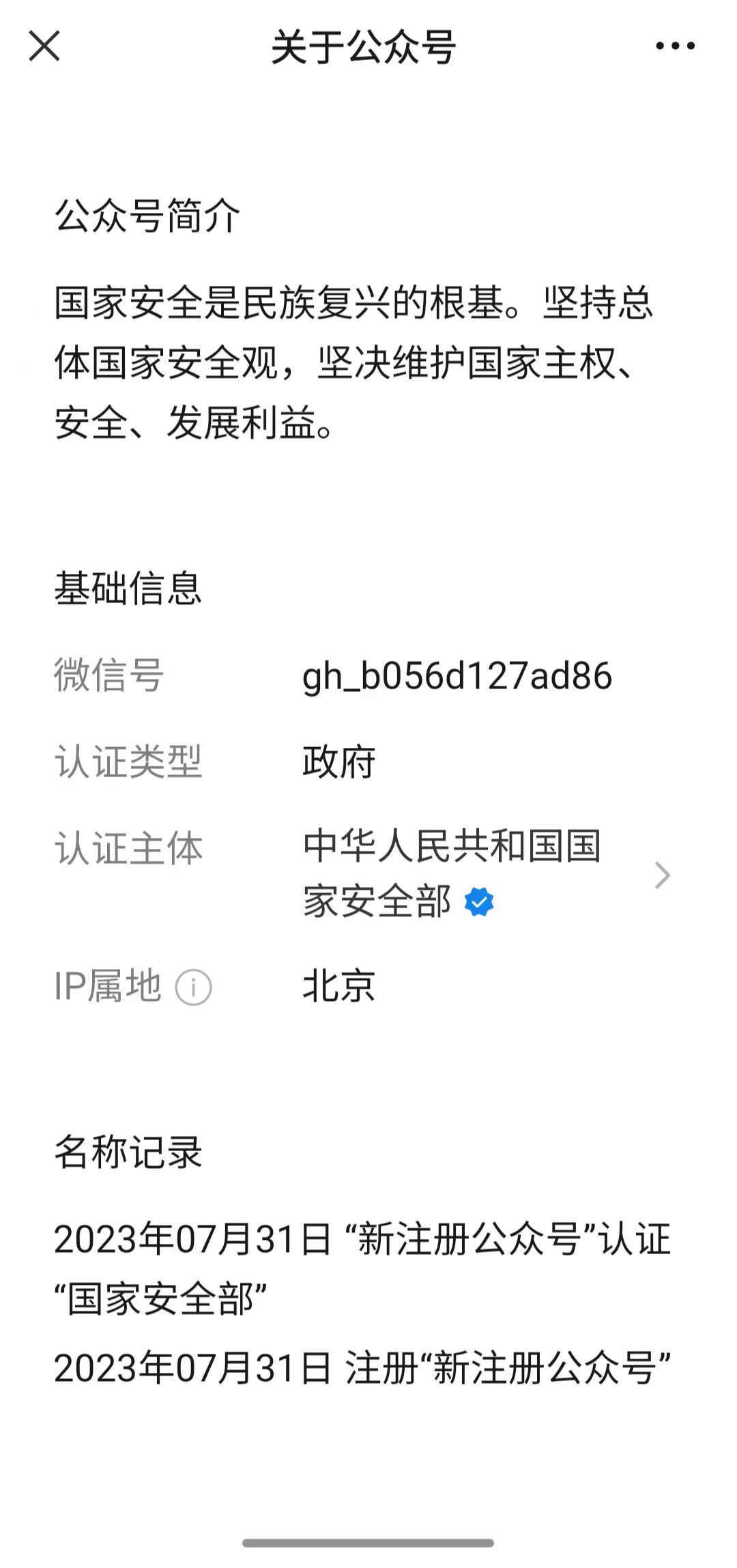The height and width of the screenshot is (1568, 737).
Task: Close the 关于公众号 page
Action: [x=44, y=46]
